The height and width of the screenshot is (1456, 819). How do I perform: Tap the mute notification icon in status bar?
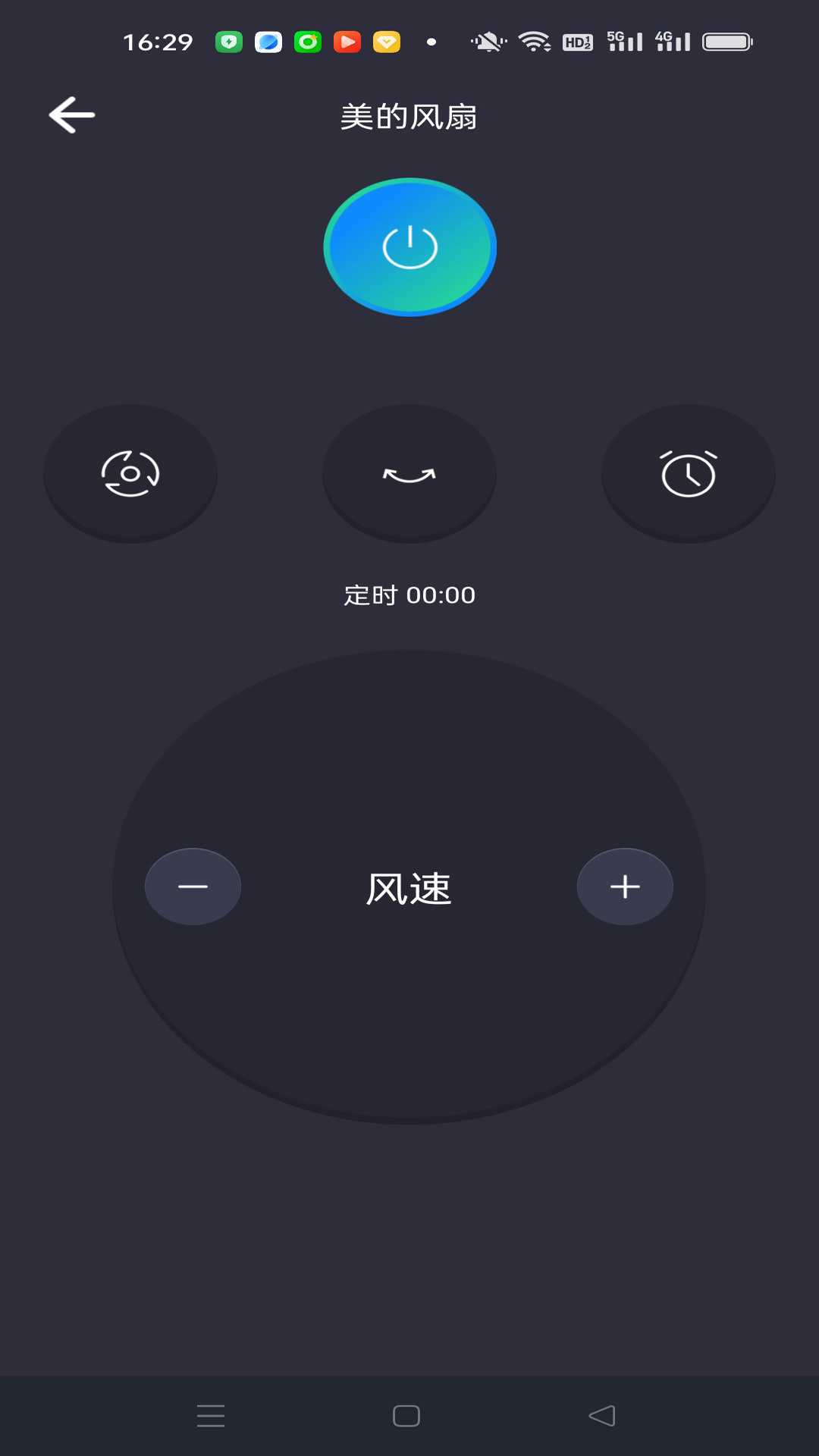coord(489,42)
